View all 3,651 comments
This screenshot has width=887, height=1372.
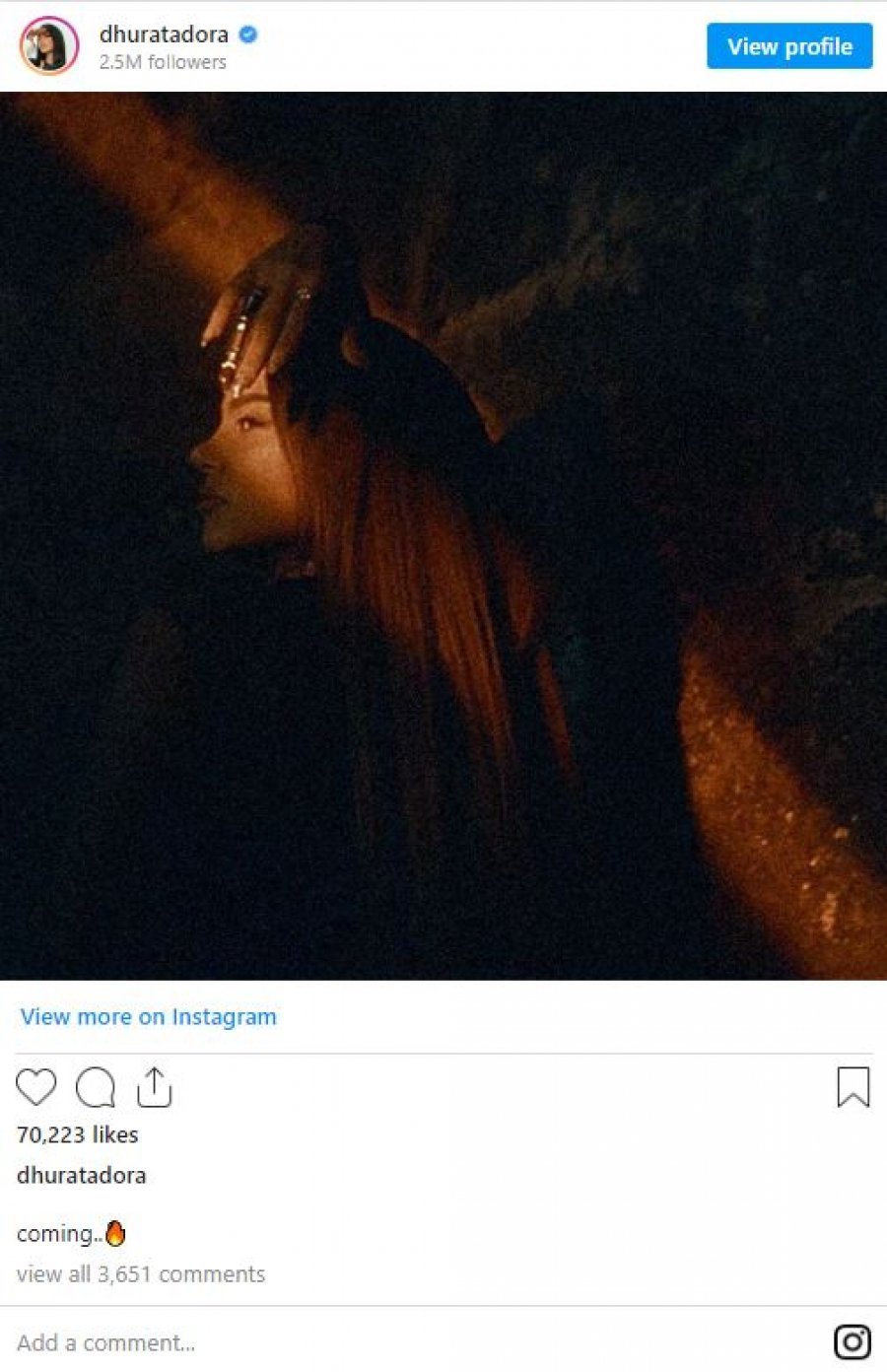coord(141,1273)
